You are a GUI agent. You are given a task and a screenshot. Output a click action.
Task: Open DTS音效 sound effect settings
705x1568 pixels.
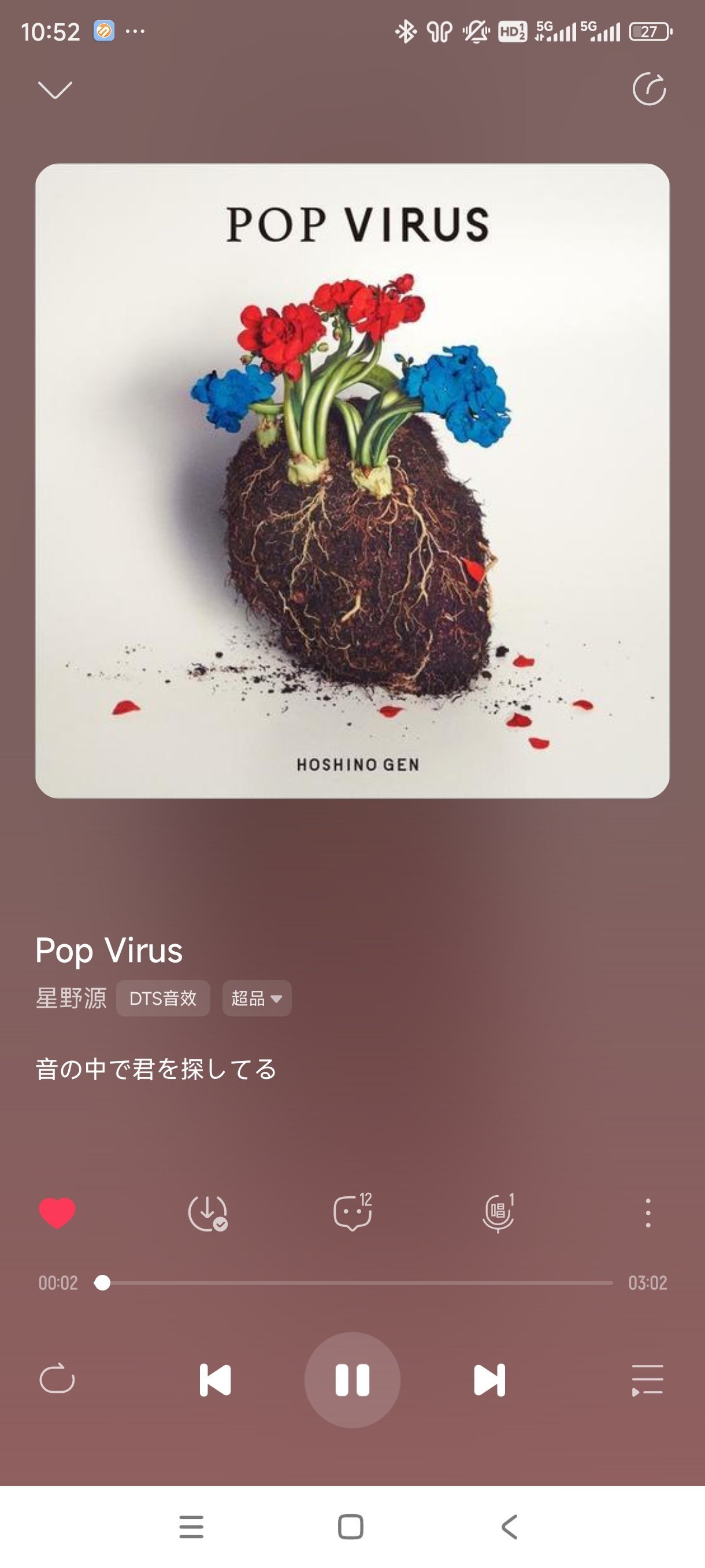(x=163, y=999)
